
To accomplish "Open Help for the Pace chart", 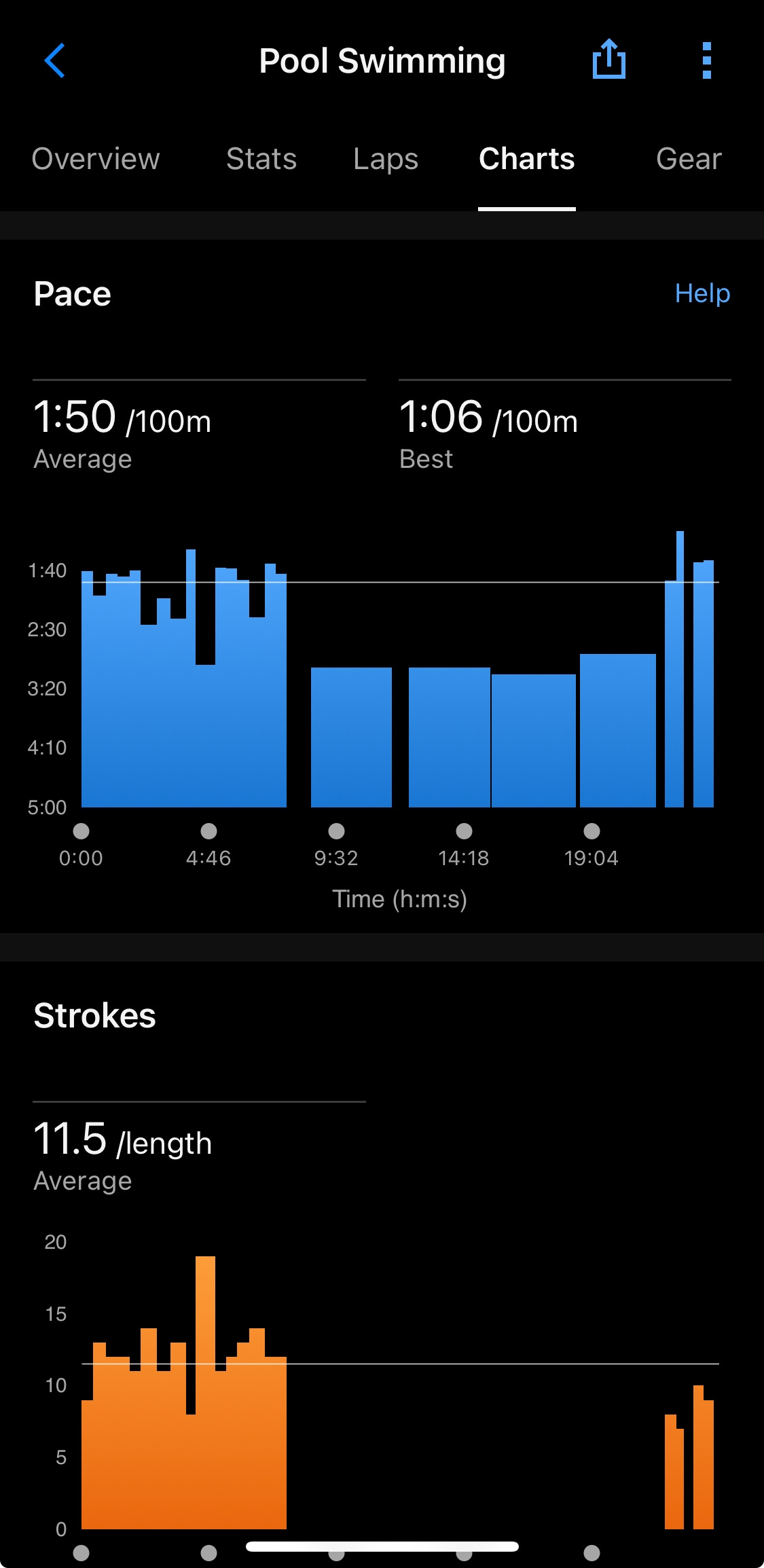I will tap(702, 293).
